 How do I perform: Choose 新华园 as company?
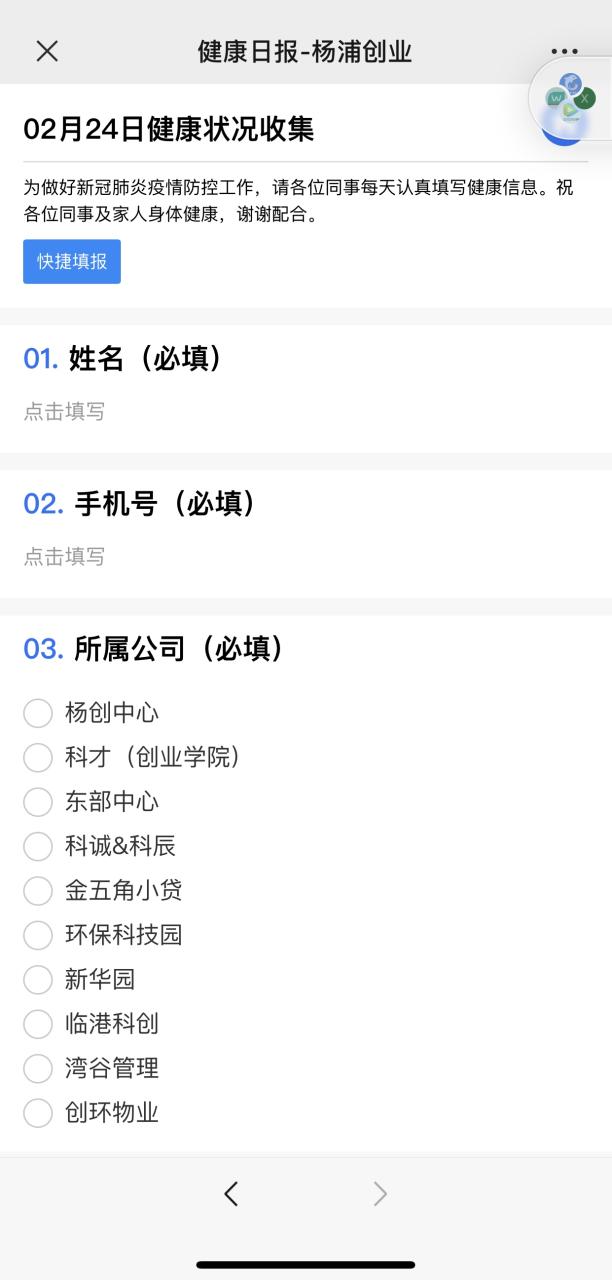(38, 979)
